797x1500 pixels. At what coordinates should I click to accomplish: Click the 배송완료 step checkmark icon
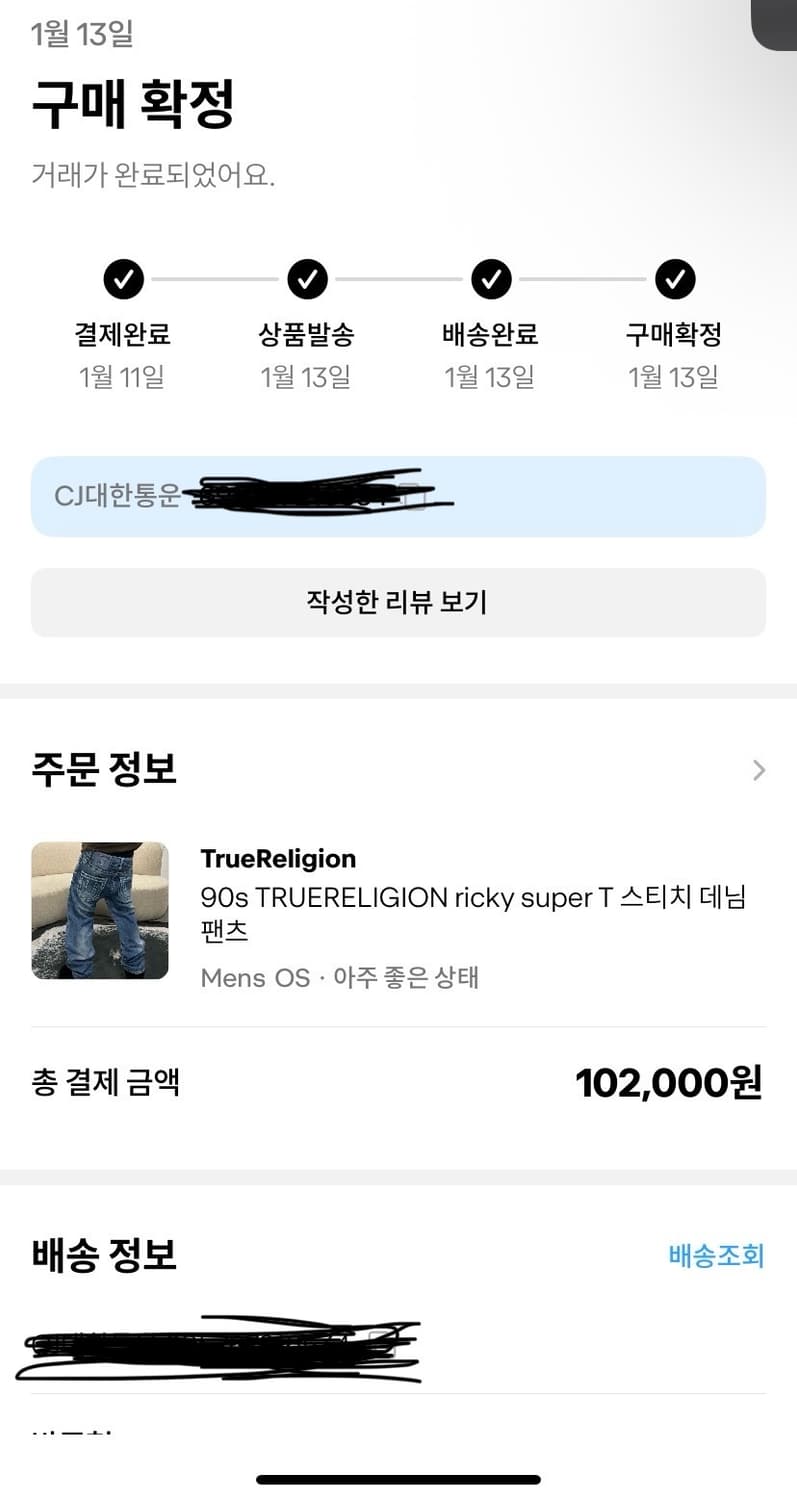pyautogui.click(x=491, y=278)
